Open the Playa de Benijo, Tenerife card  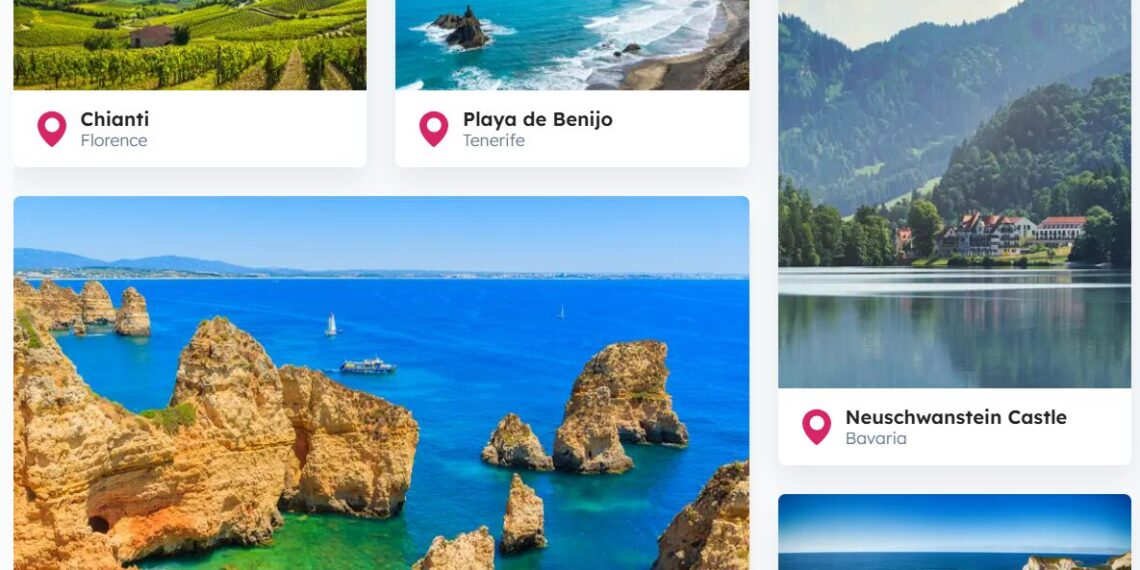click(x=572, y=128)
